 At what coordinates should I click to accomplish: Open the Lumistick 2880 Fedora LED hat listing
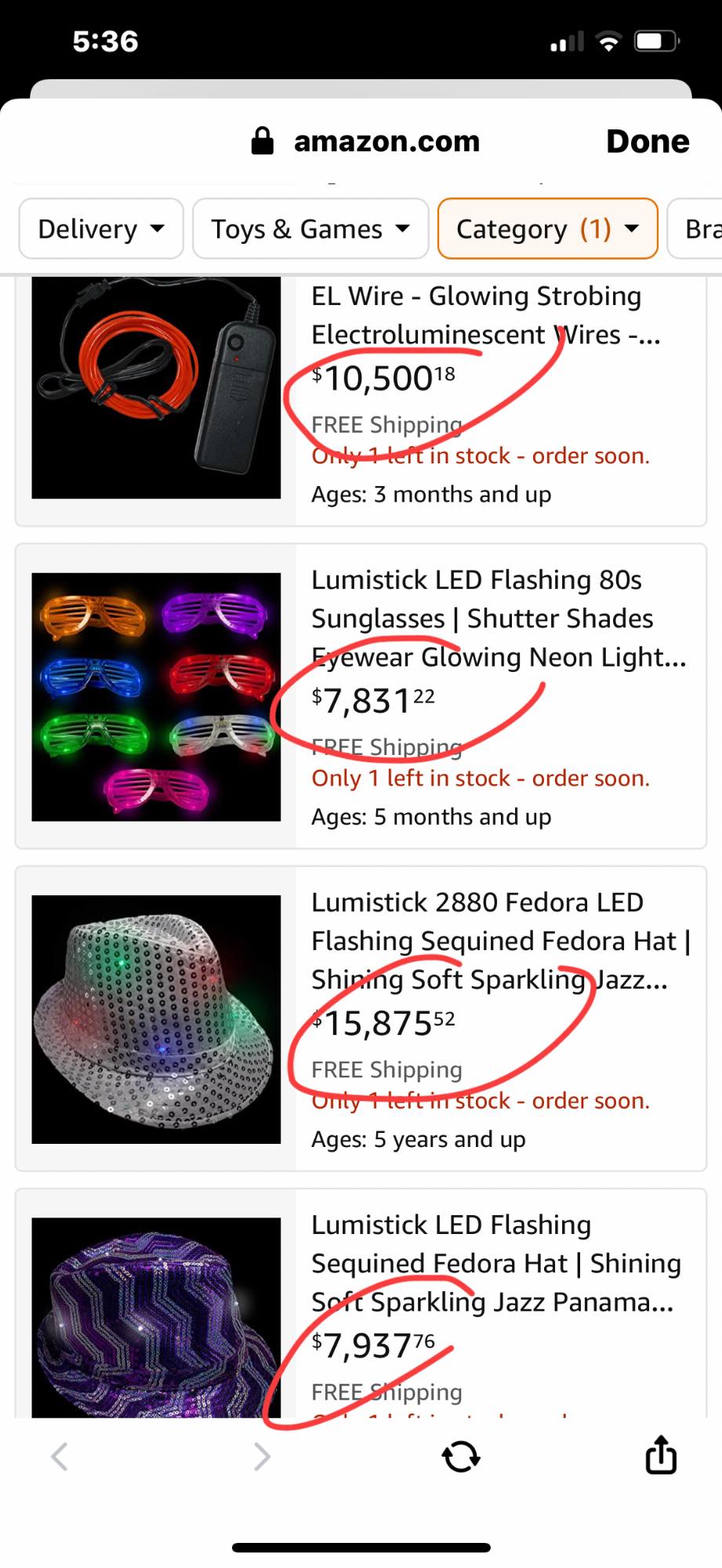click(x=499, y=940)
